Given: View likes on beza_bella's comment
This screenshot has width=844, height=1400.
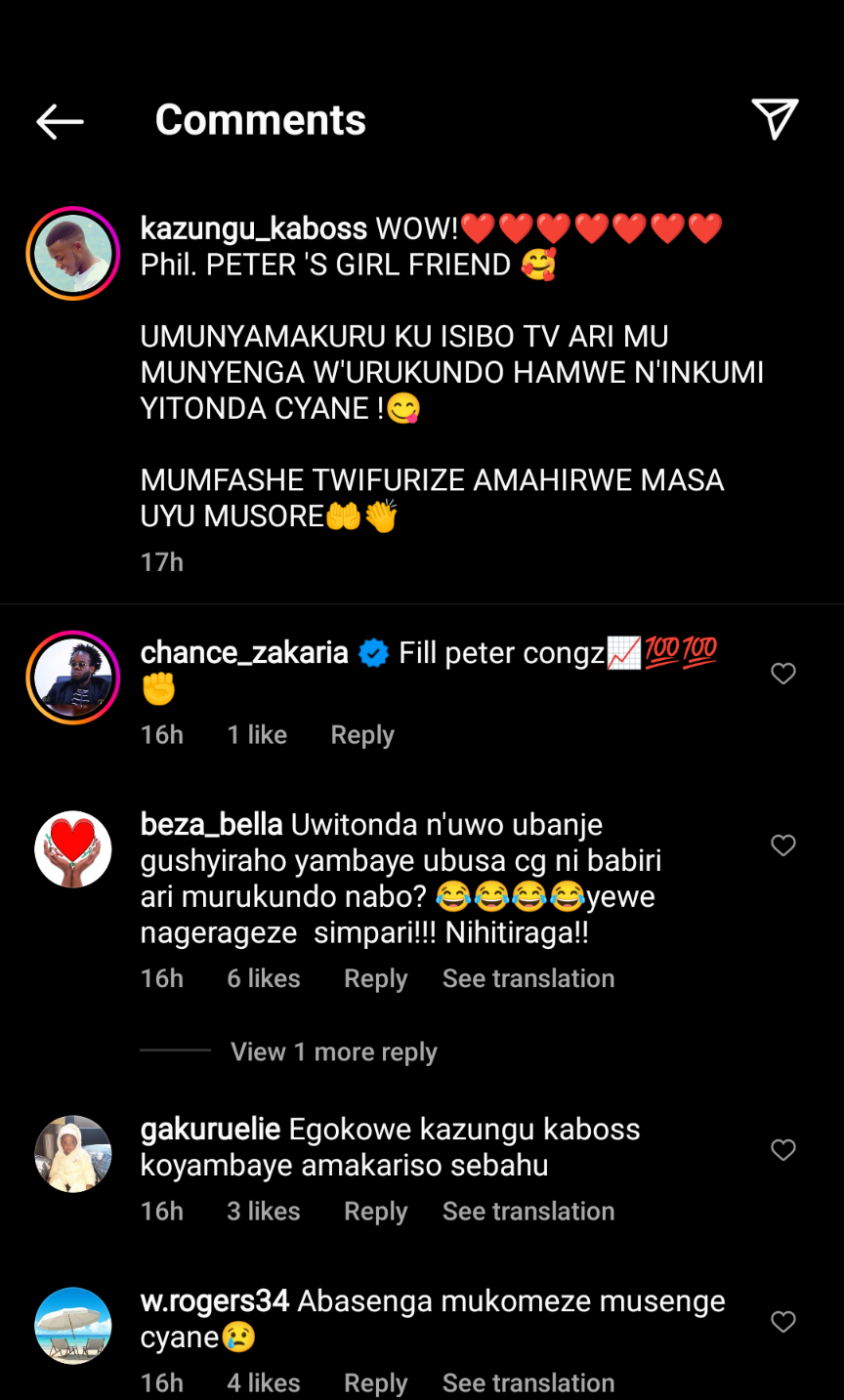Looking at the screenshot, I should pos(264,979).
